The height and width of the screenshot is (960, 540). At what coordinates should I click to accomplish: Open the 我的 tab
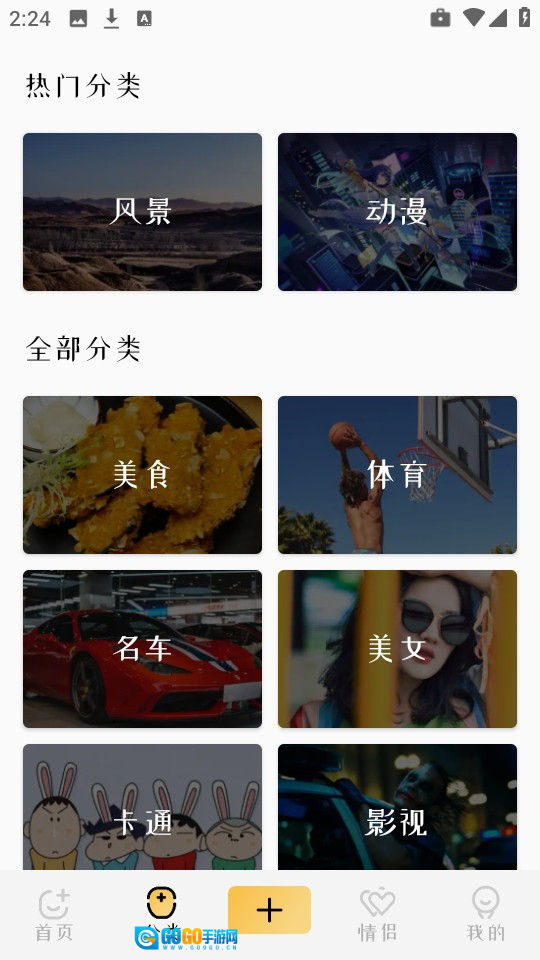[x=486, y=915]
